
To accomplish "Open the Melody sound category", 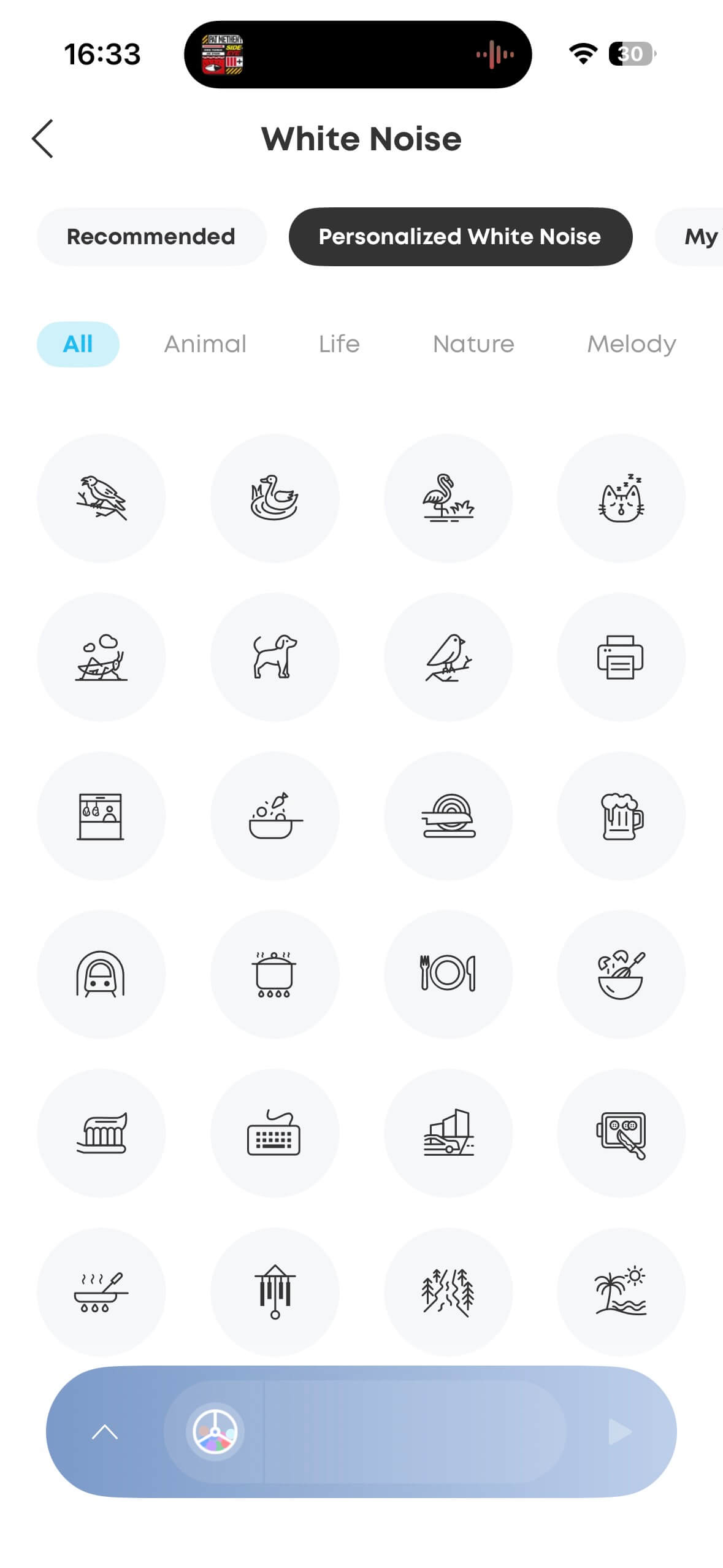I will pos(631,344).
